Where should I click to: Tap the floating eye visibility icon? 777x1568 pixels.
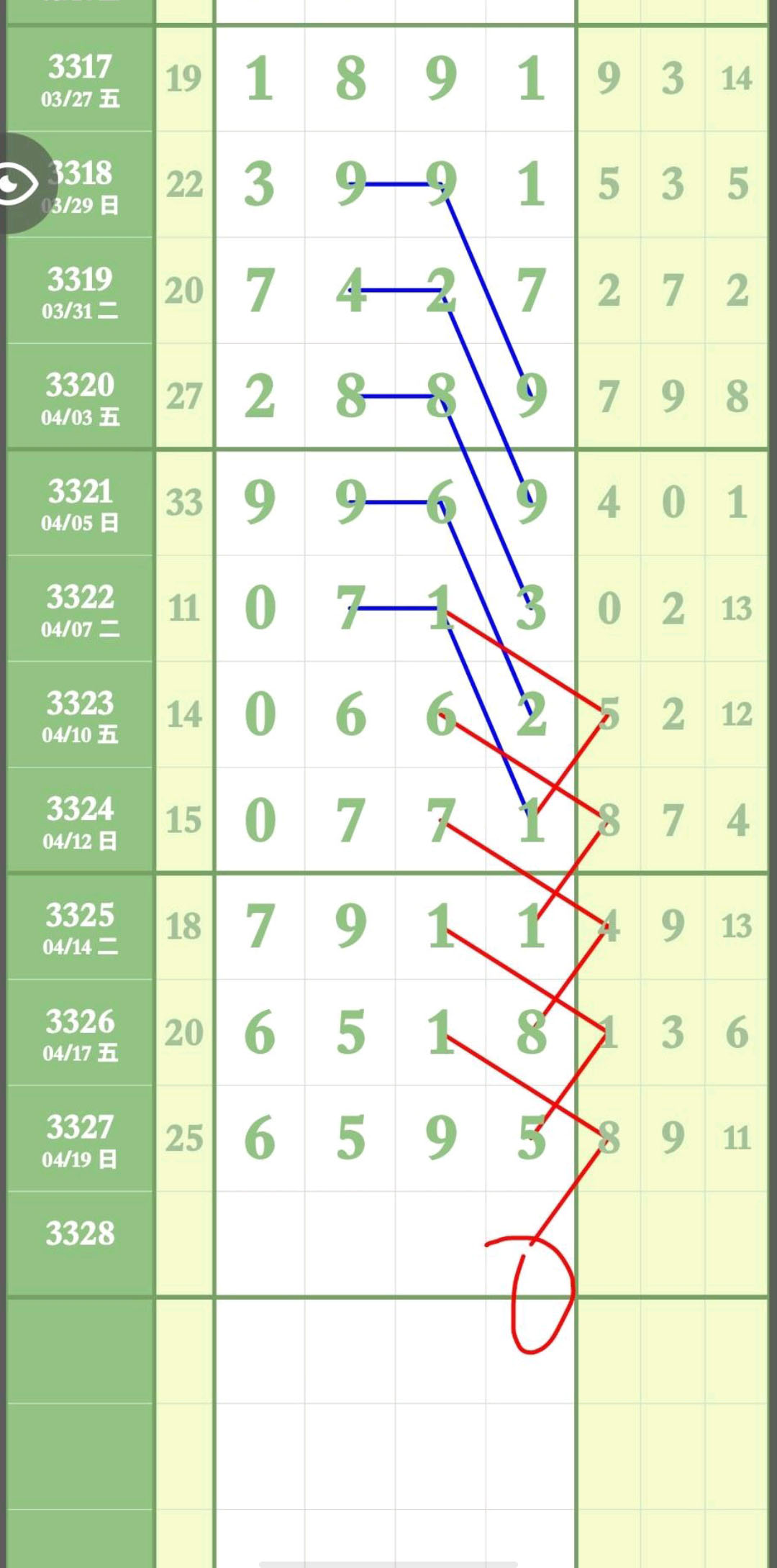[x=19, y=184]
